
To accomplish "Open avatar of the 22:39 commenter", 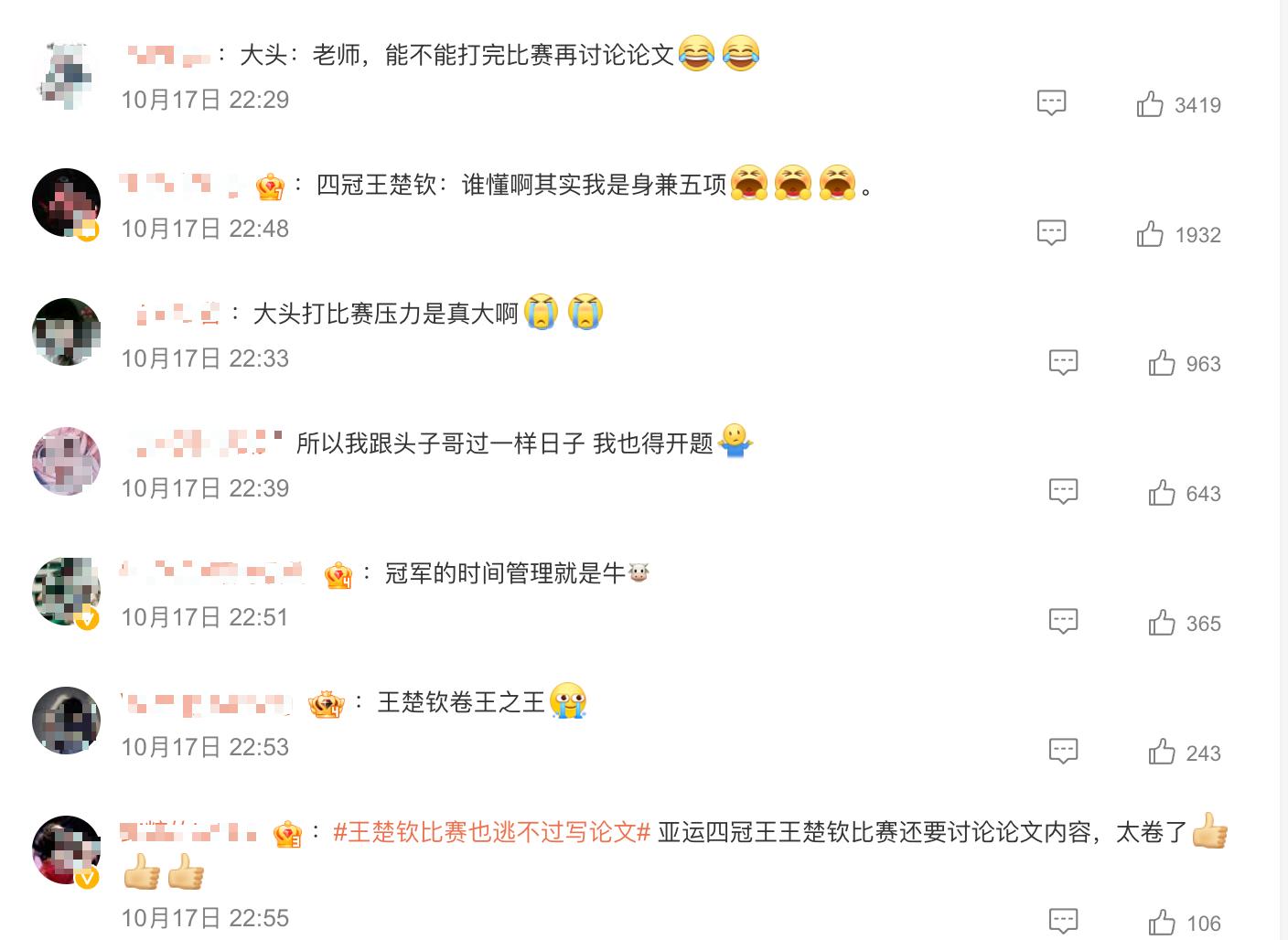I will point(66,461).
